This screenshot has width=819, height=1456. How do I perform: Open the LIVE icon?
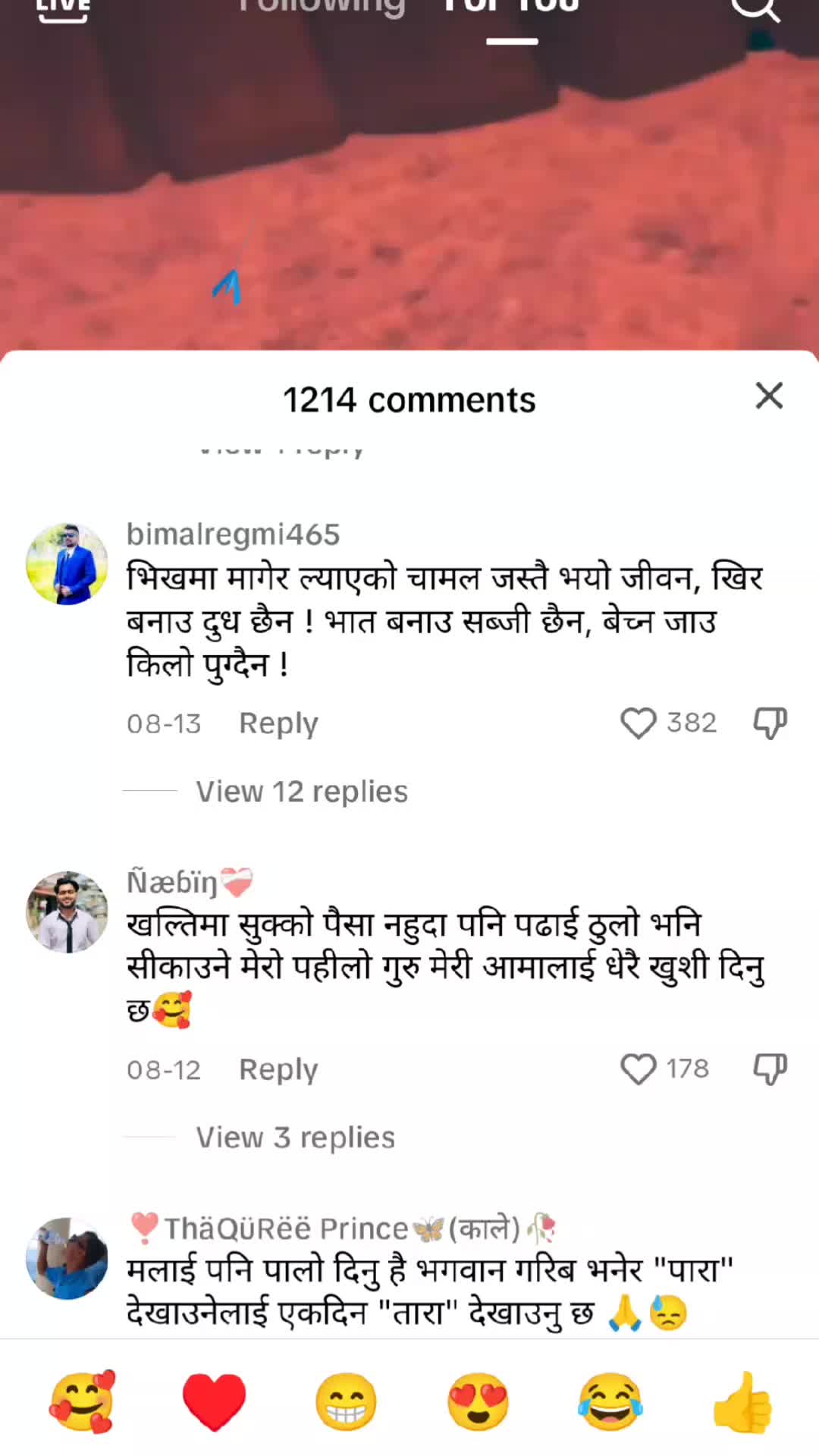[64, 9]
